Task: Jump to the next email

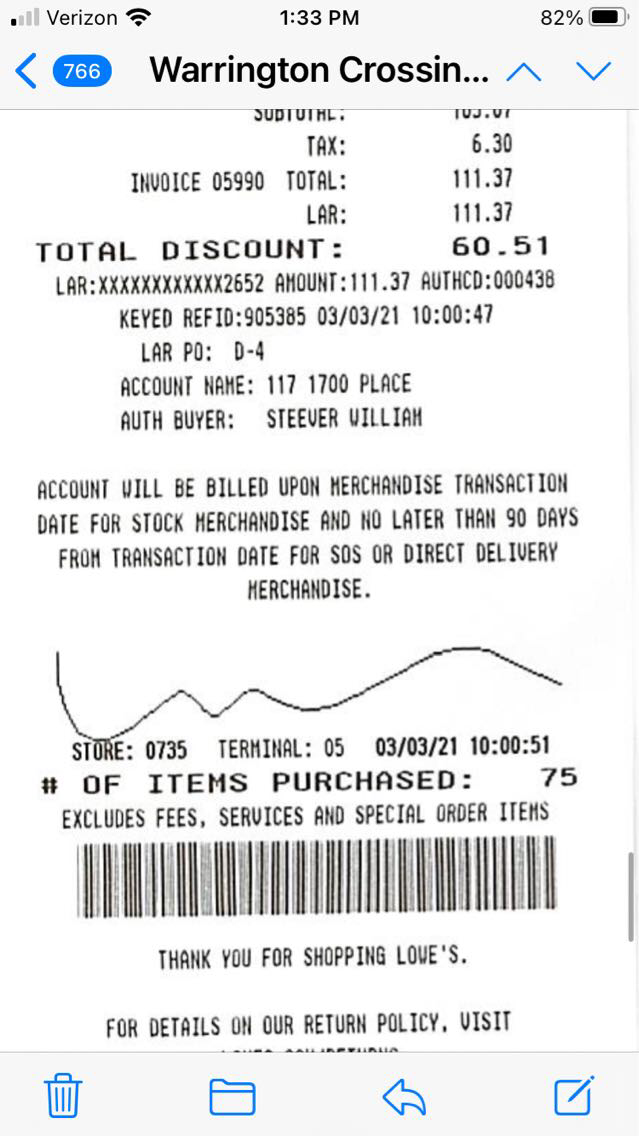Action: pyautogui.click(x=594, y=71)
